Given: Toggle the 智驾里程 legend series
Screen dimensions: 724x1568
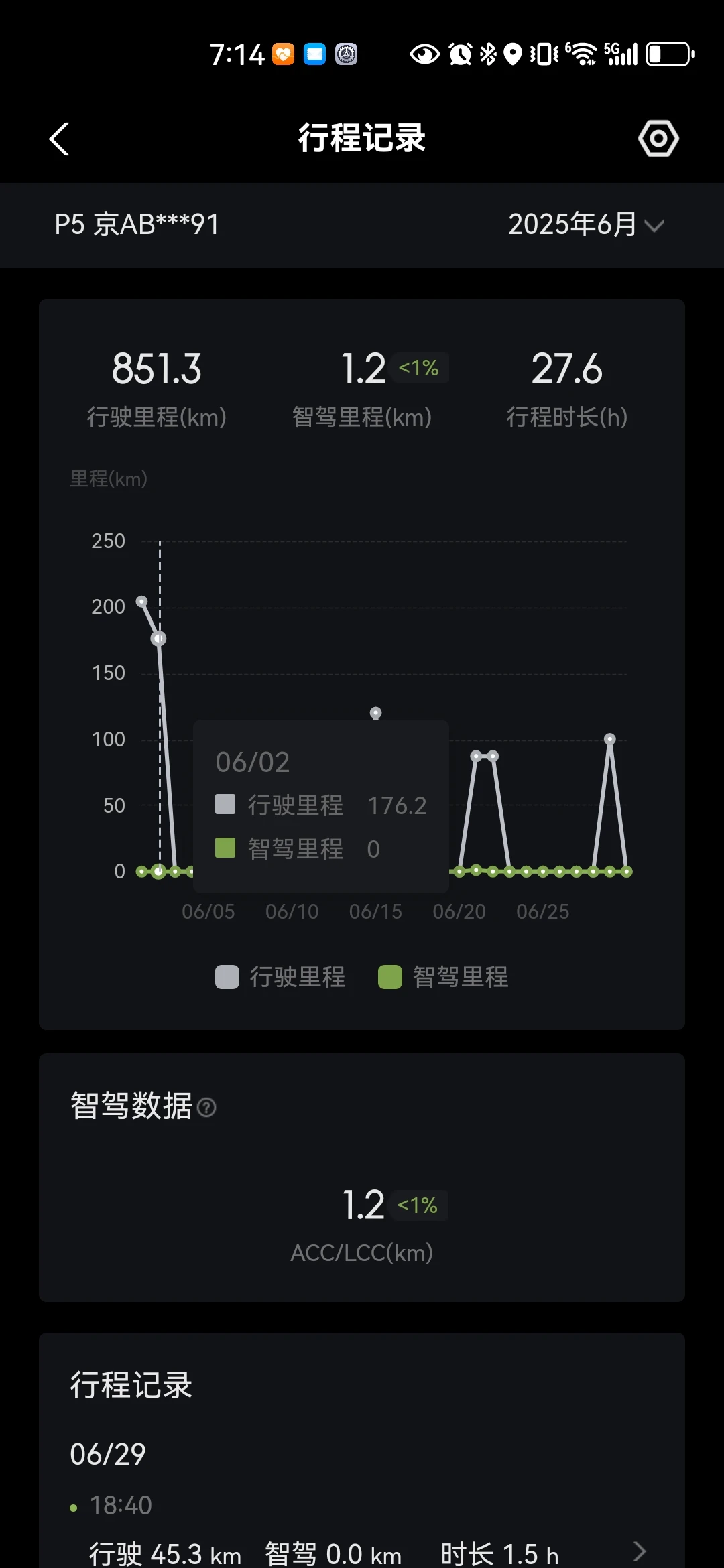Looking at the screenshot, I should coord(443,977).
